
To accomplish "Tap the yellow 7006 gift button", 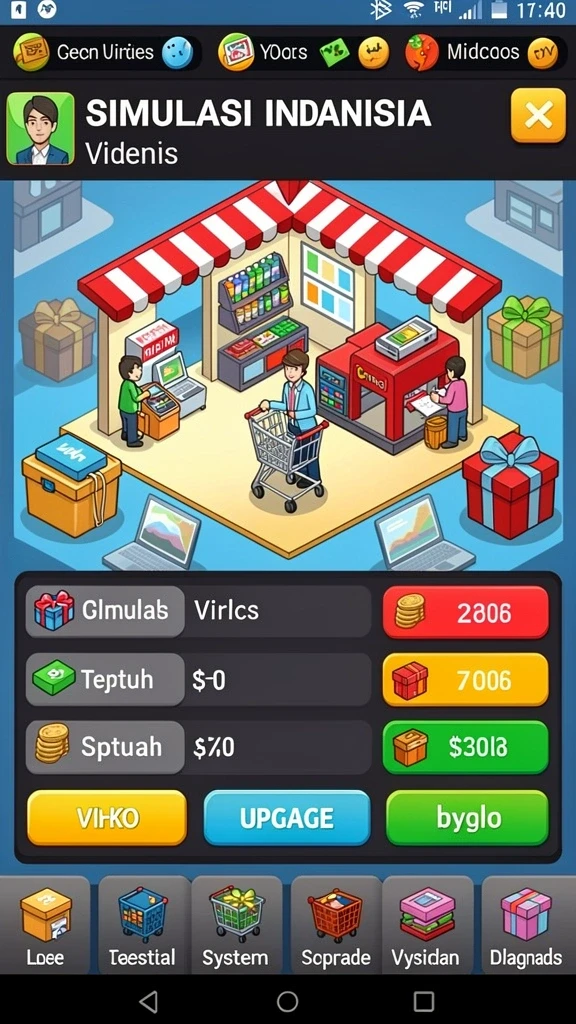I will 465,680.
